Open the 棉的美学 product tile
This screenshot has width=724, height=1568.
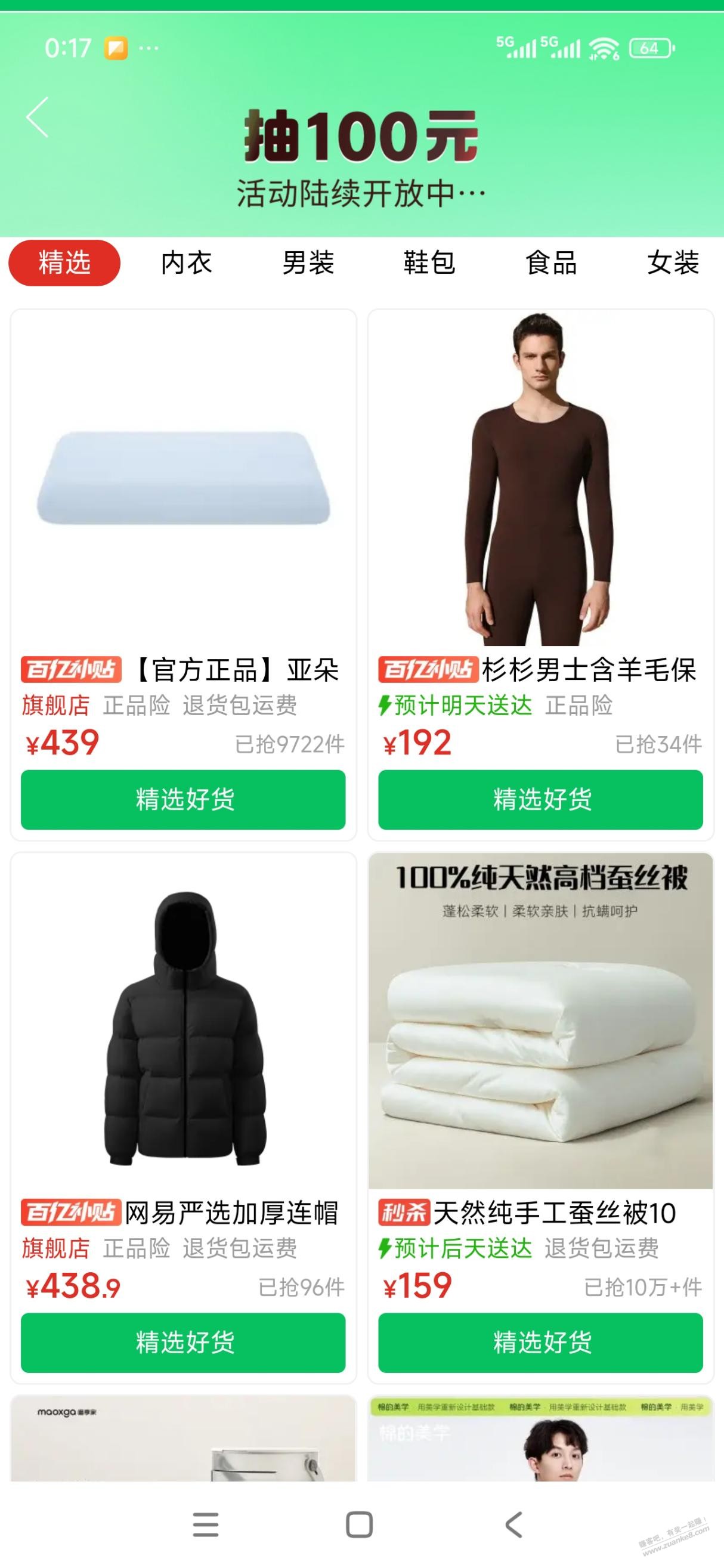[540, 1440]
